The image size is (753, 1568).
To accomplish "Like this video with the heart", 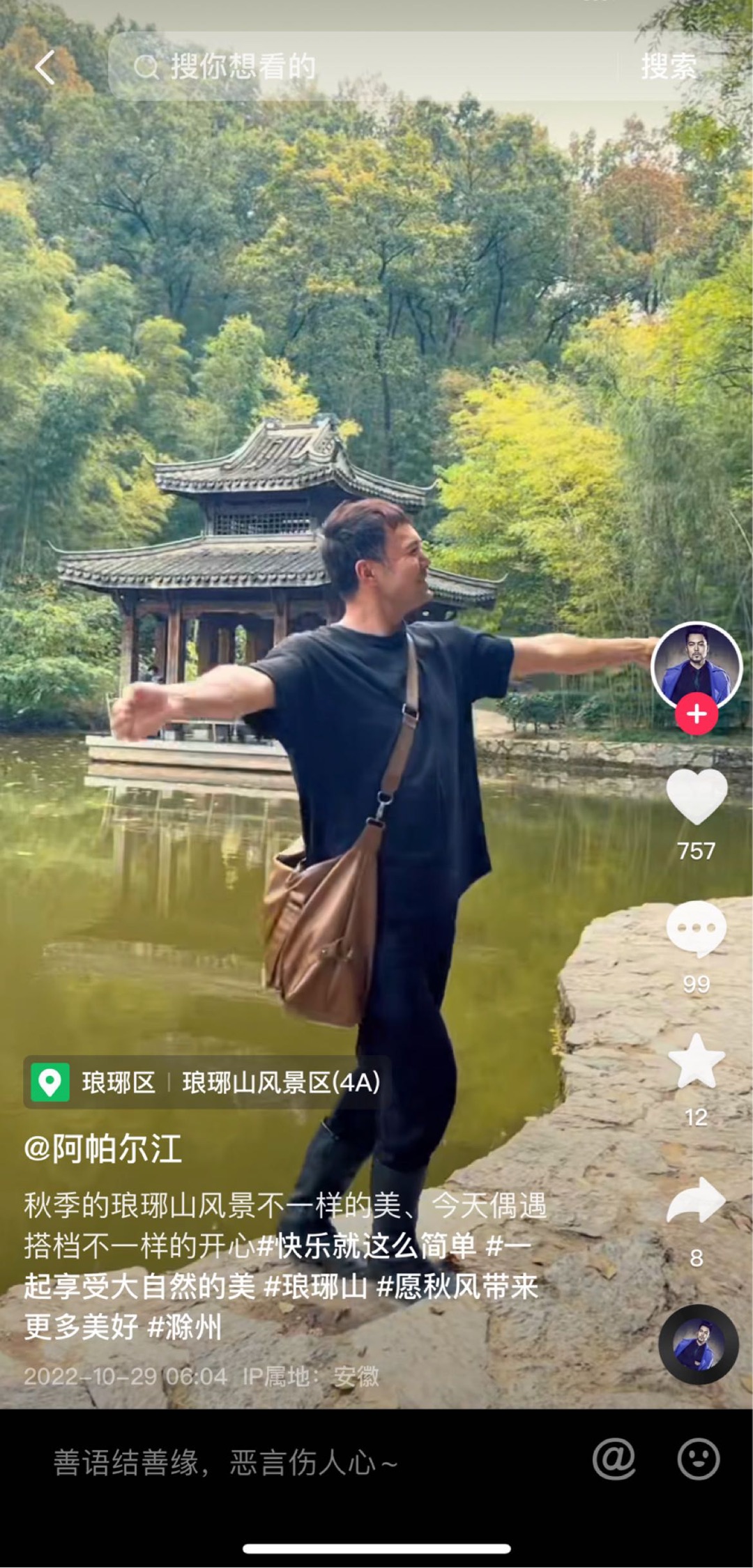I will pos(696,798).
